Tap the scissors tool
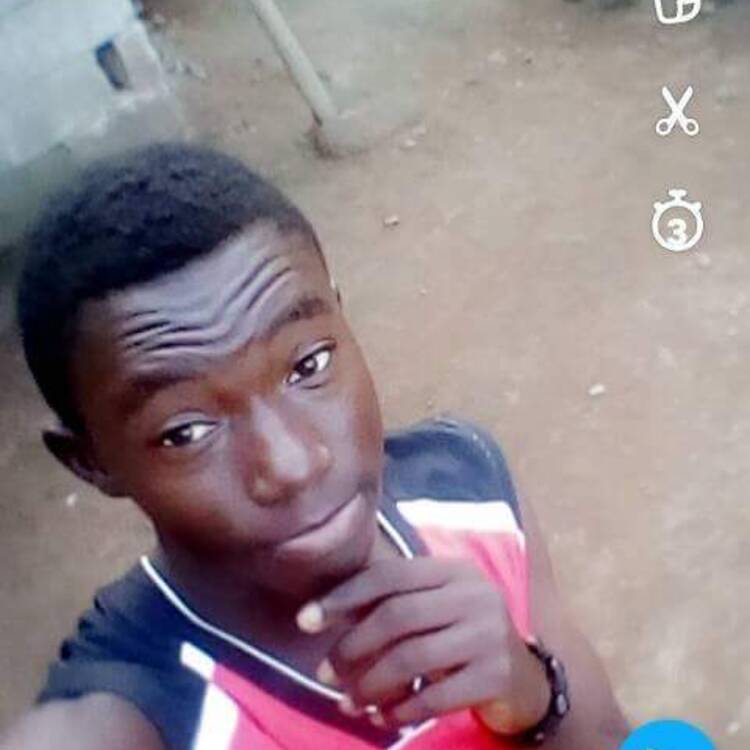Image resolution: width=750 pixels, height=750 pixels. click(x=677, y=111)
